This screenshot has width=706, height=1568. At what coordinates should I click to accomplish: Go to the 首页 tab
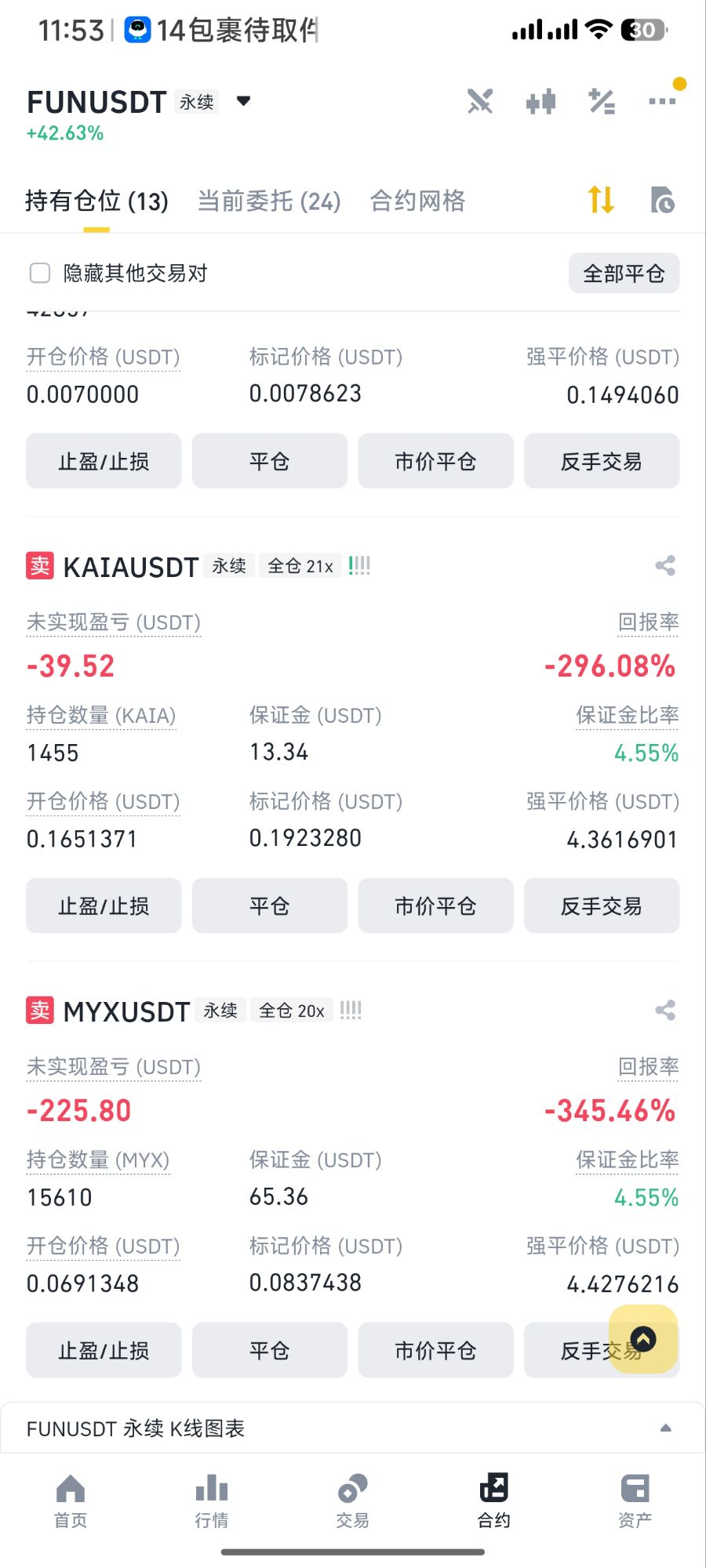tap(71, 1501)
